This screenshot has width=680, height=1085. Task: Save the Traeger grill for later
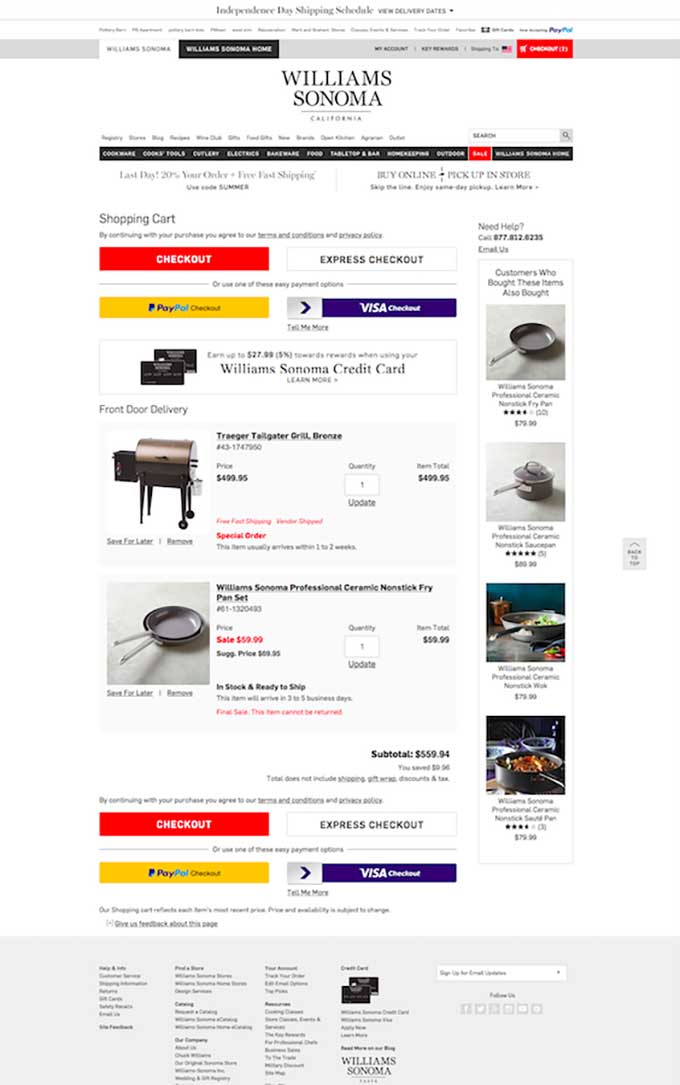(x=130, y=541)
